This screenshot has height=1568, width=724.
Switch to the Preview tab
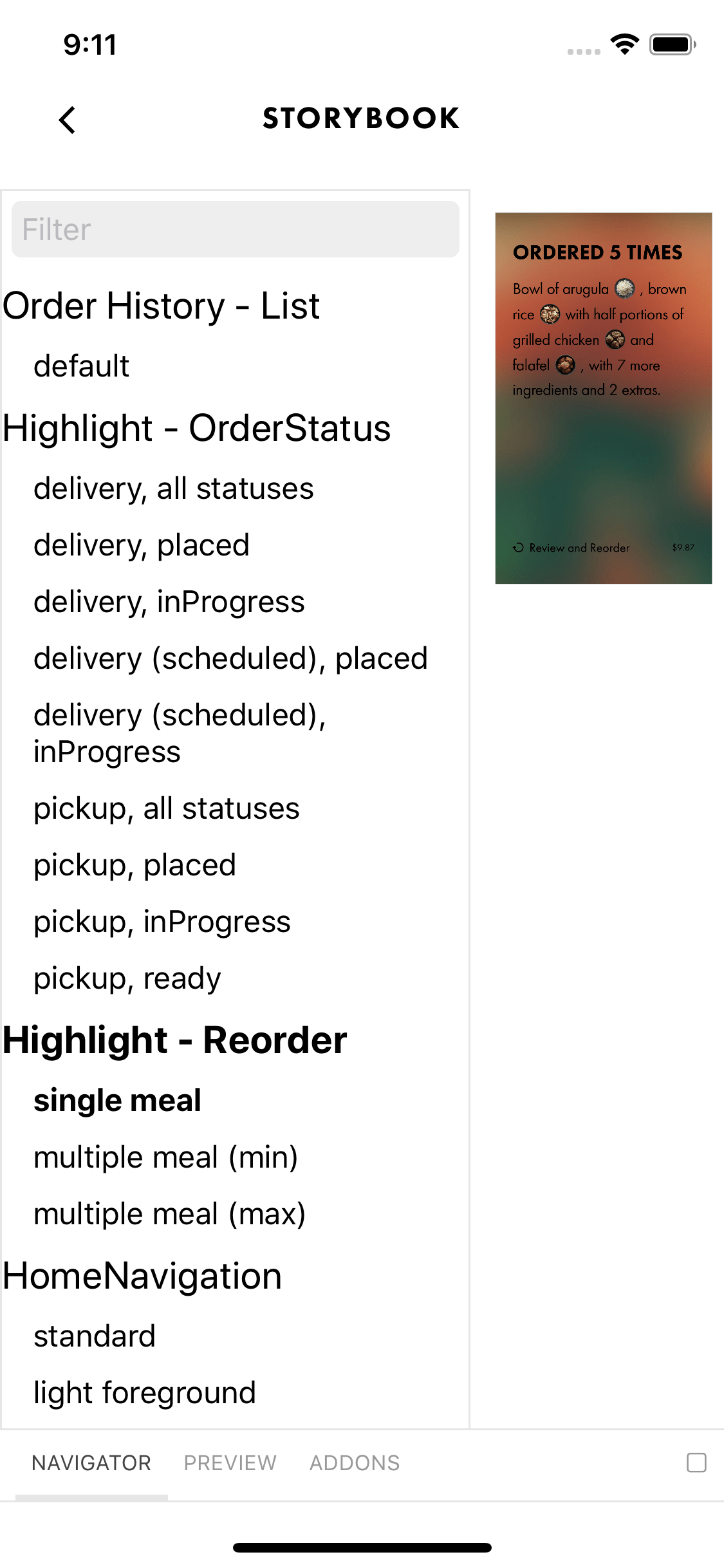click(230, 1463)
